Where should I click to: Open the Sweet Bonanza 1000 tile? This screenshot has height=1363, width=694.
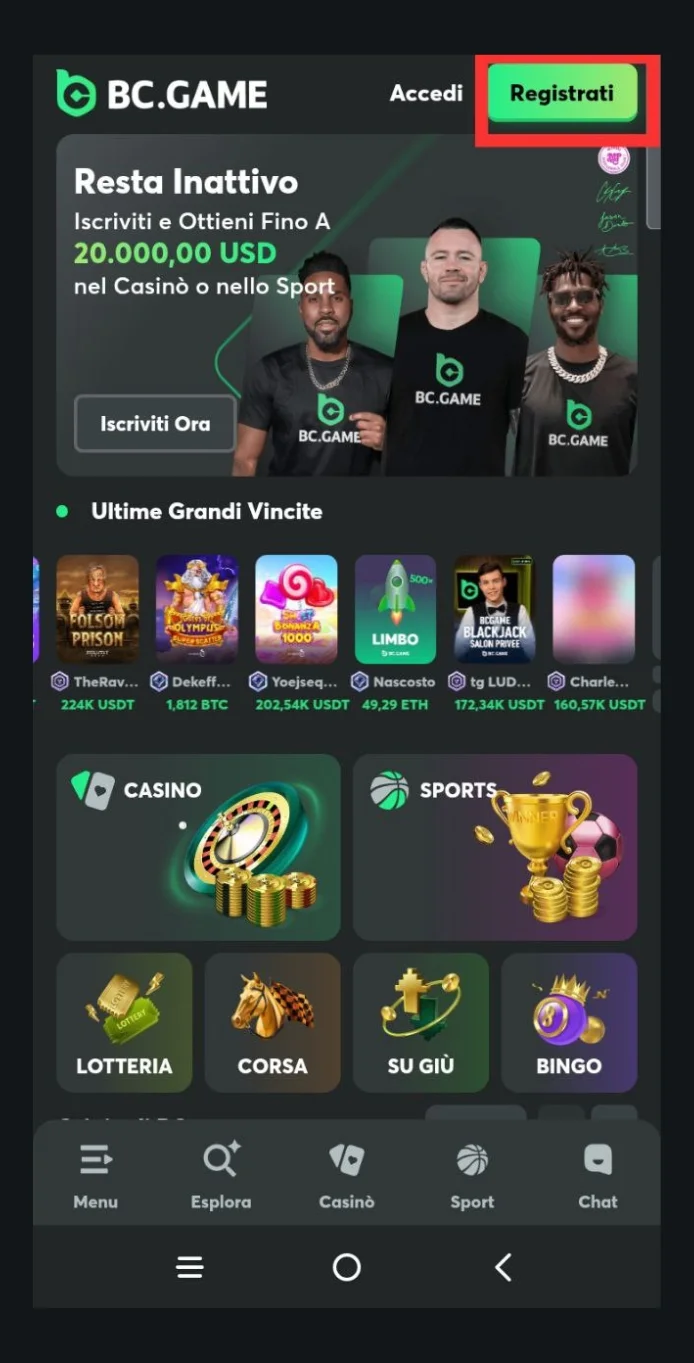coord(296,609)
